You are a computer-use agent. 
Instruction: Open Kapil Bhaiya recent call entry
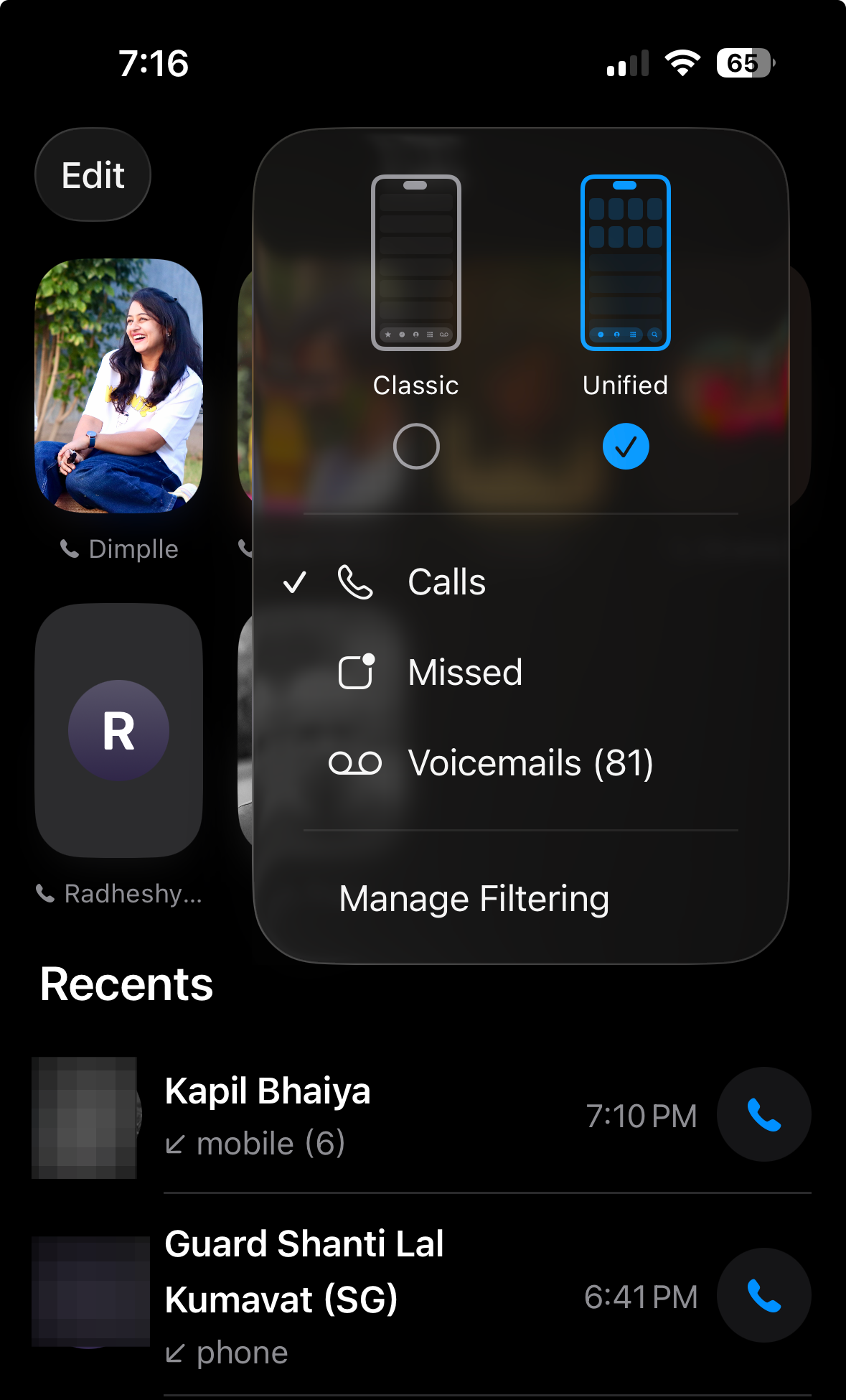point(359,1115)
